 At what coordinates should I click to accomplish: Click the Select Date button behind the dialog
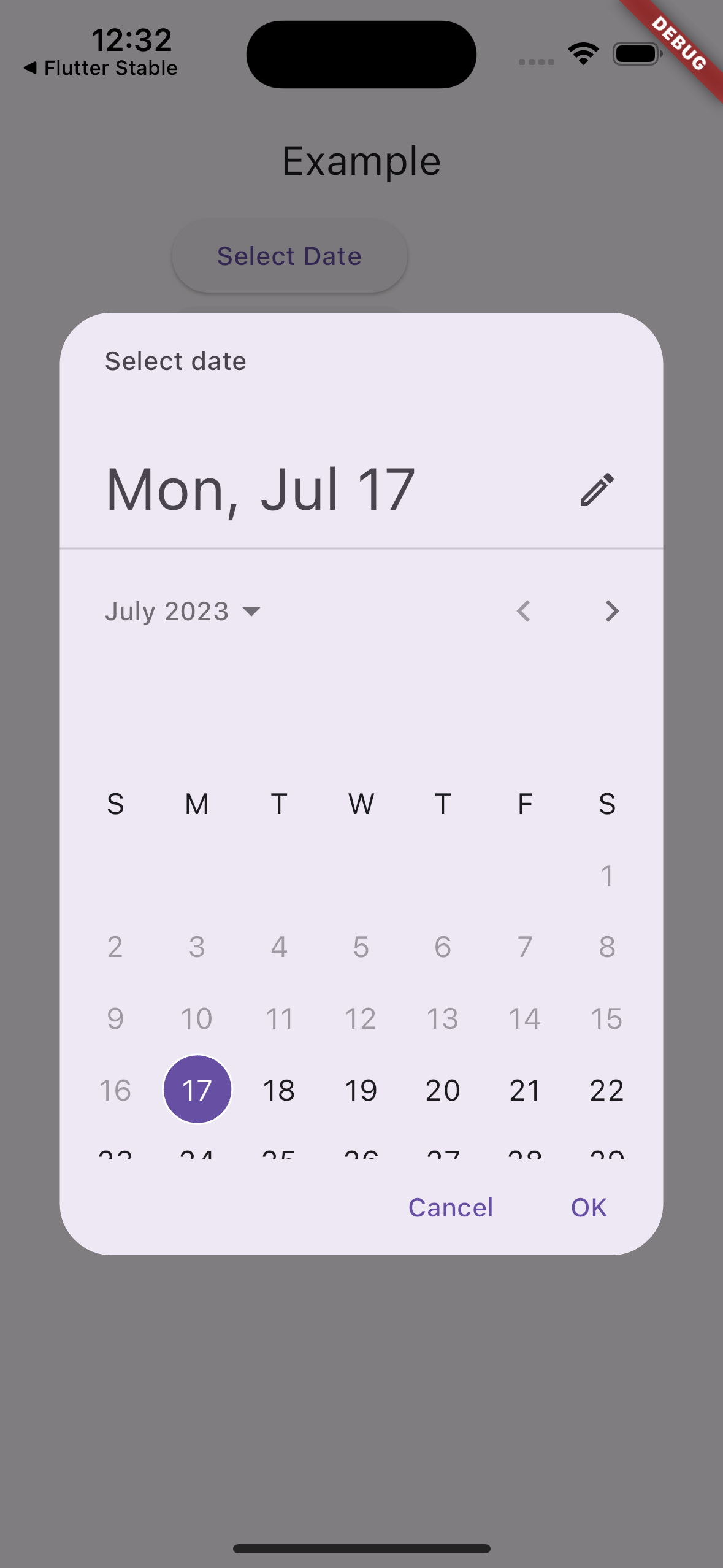click(289, 255)
